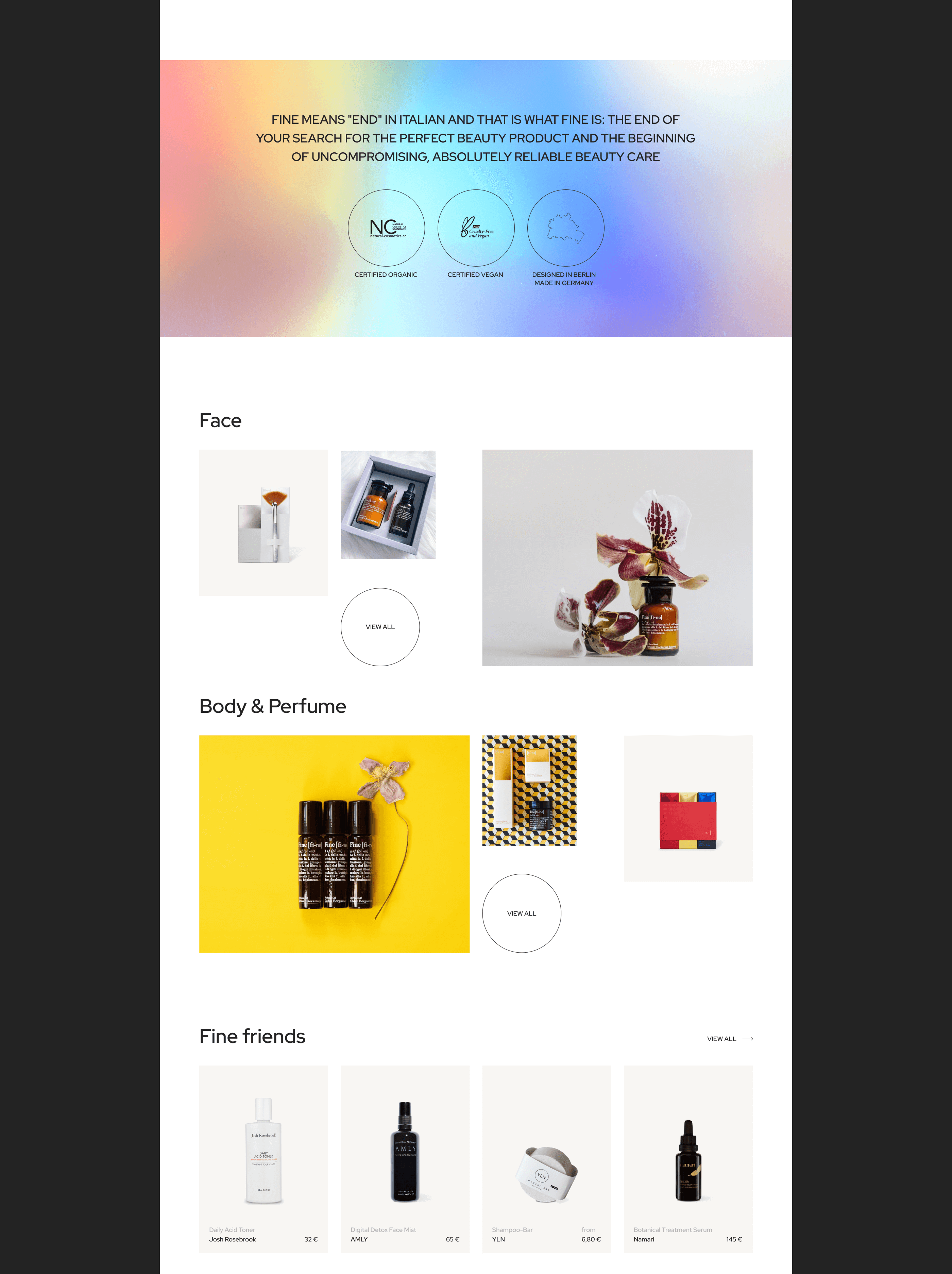Open the red box product tile

coord(688,808)
